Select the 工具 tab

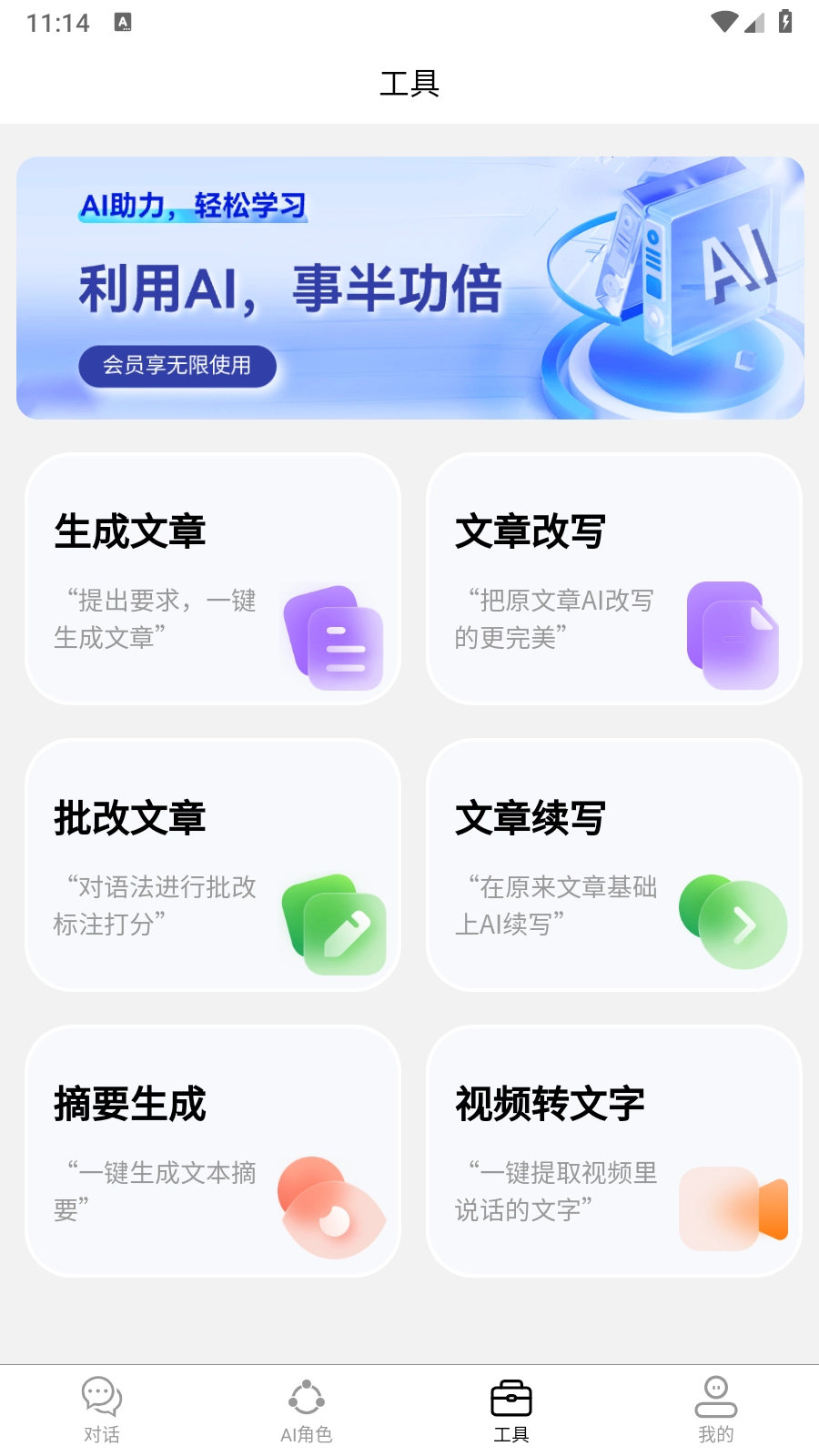pyautogui.click(x=511, y=1409)
